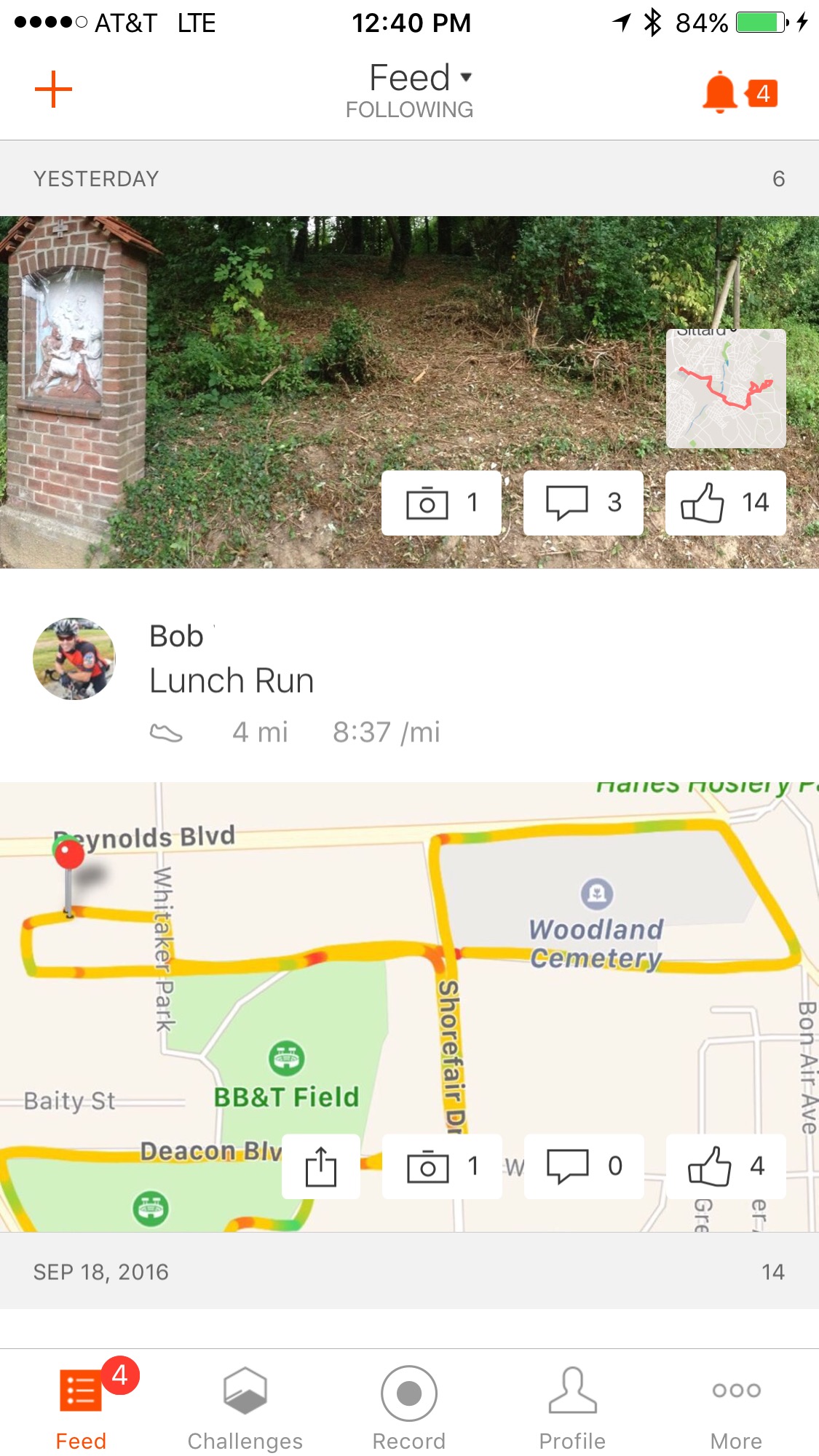Screen dimensions: 819x1456
Task: Give kudos to Bob's Lunch Run
Action: coord(726,1166)
